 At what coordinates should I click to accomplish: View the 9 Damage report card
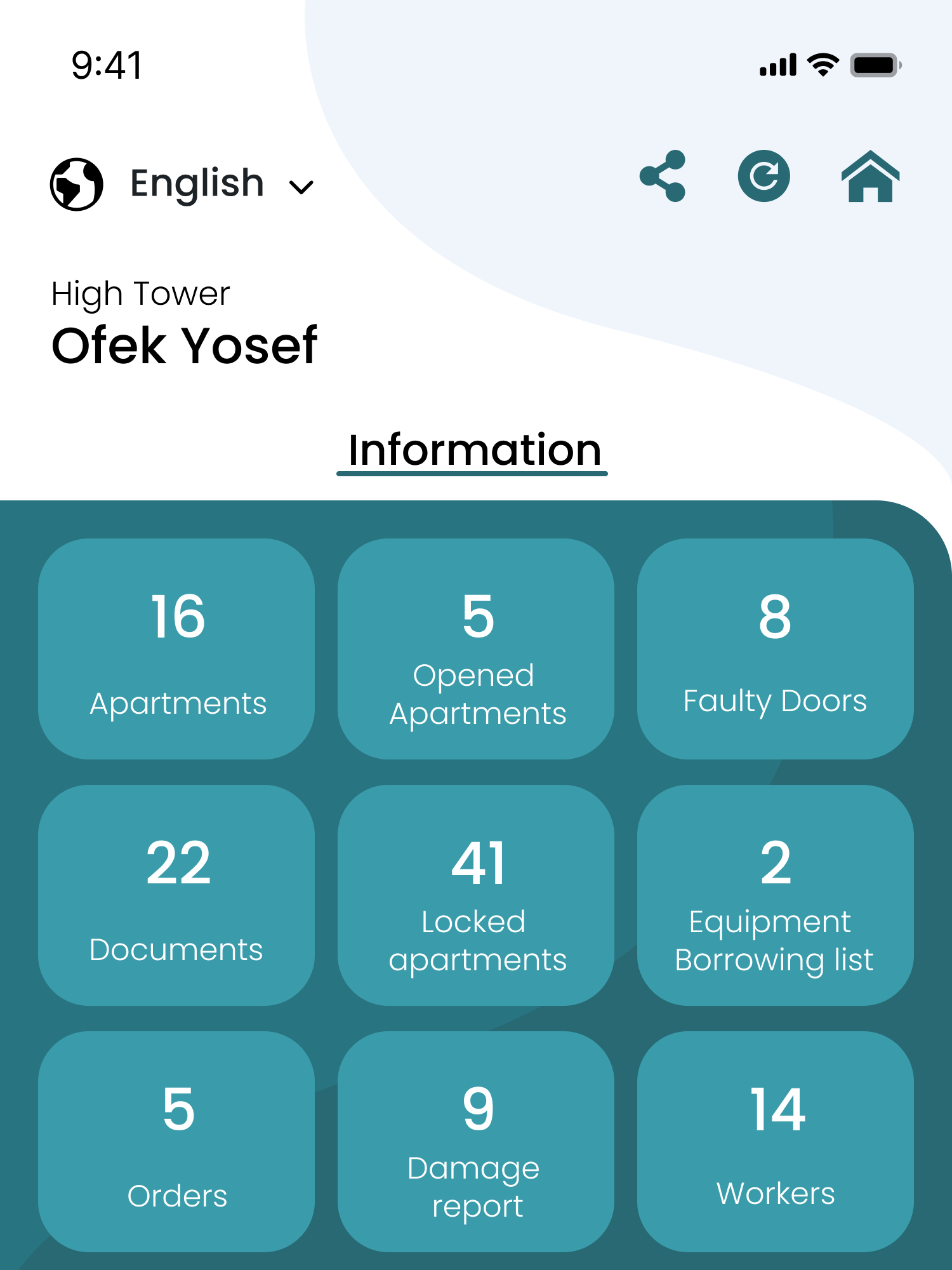point(476,1141)
